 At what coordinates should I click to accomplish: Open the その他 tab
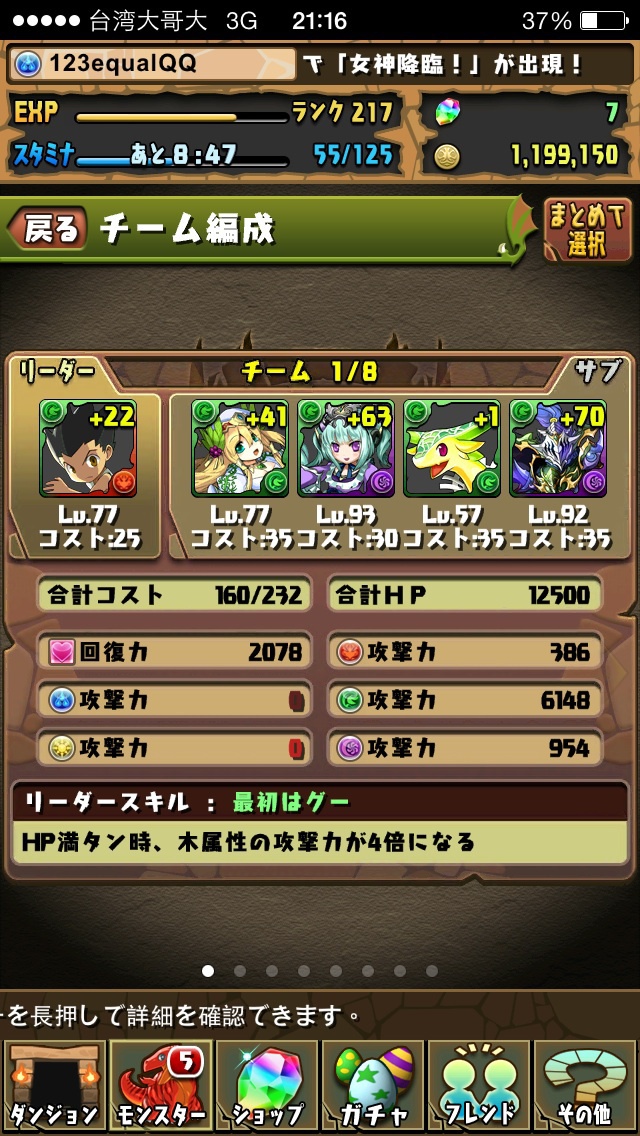click(584, 1085)
